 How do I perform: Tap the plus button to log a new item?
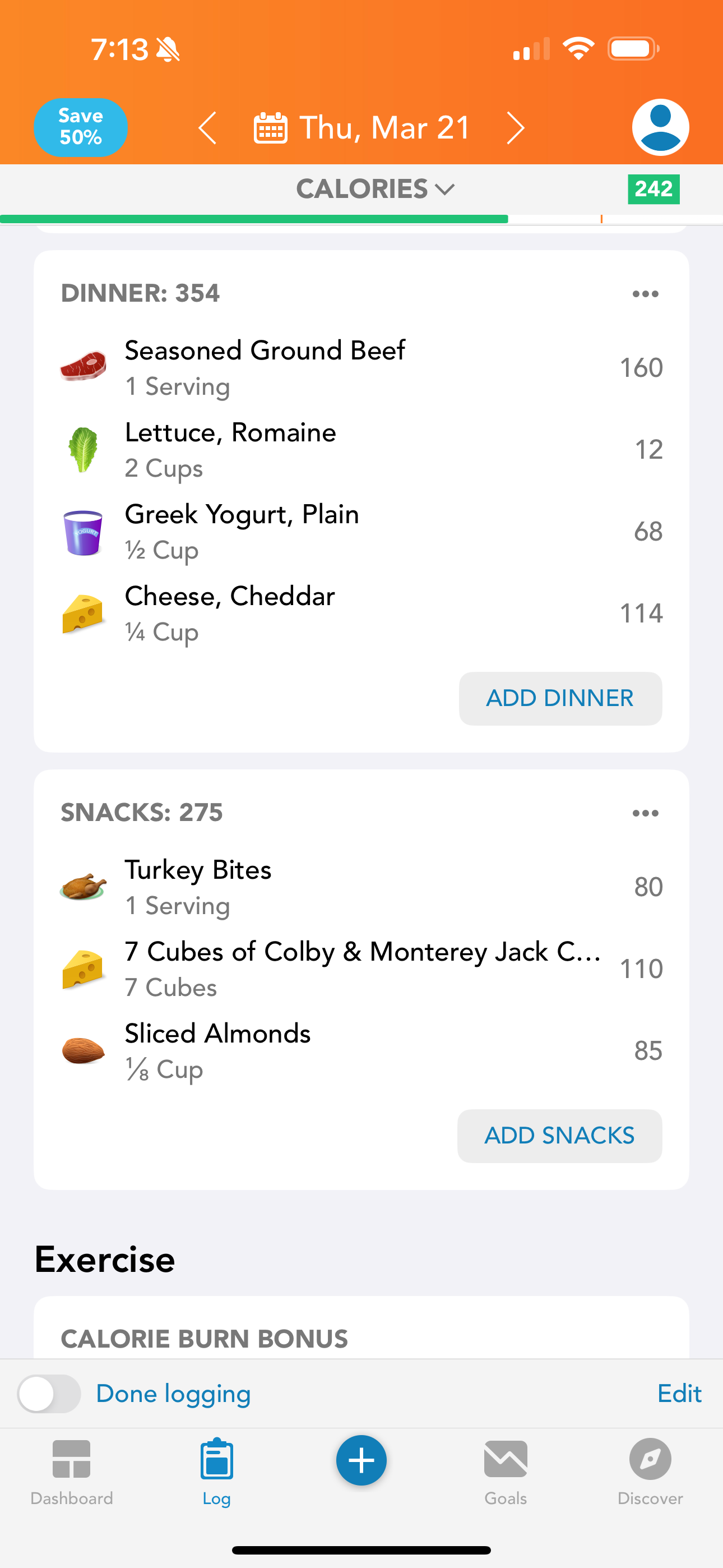(x=361, y=1460)
